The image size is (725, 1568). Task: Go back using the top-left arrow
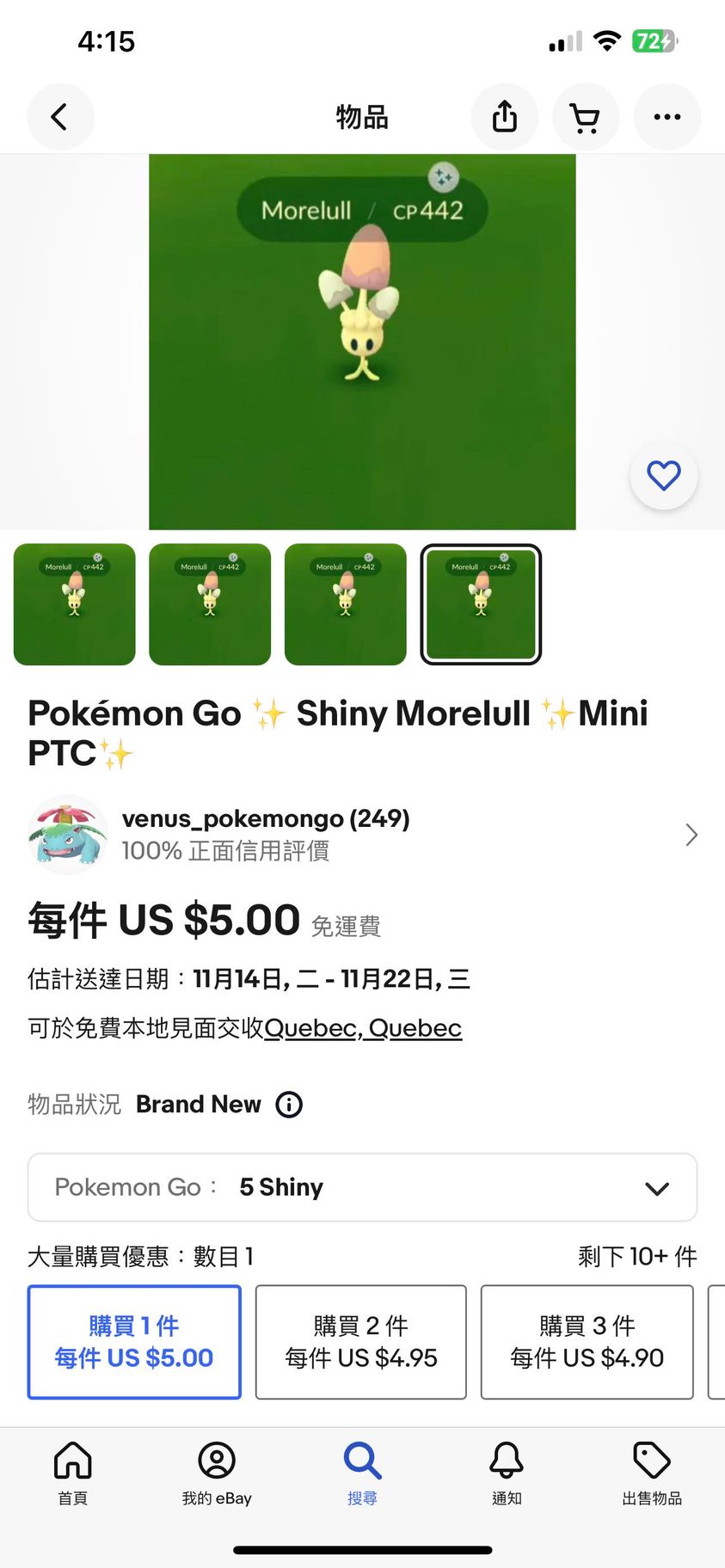[x=60, y=117]
